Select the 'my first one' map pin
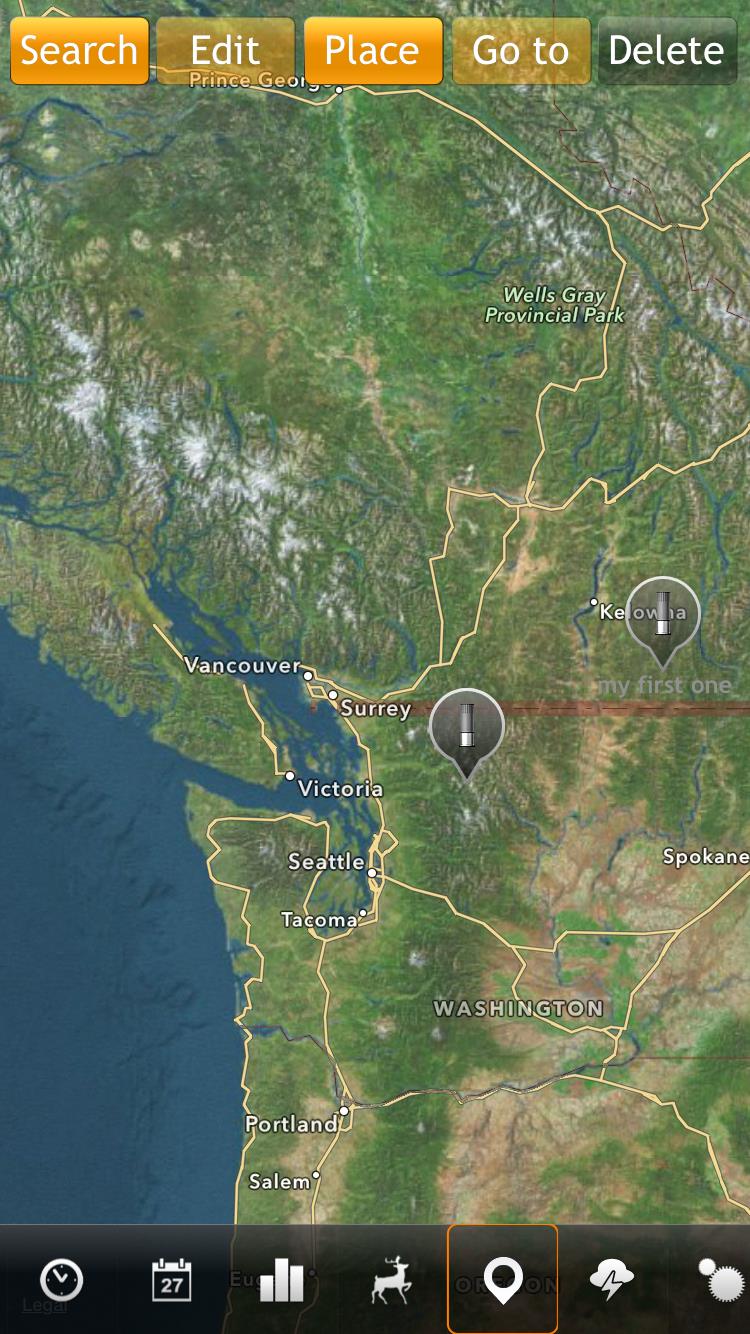750x1334 pixels. pyautogui.click(x=662, y=620)
